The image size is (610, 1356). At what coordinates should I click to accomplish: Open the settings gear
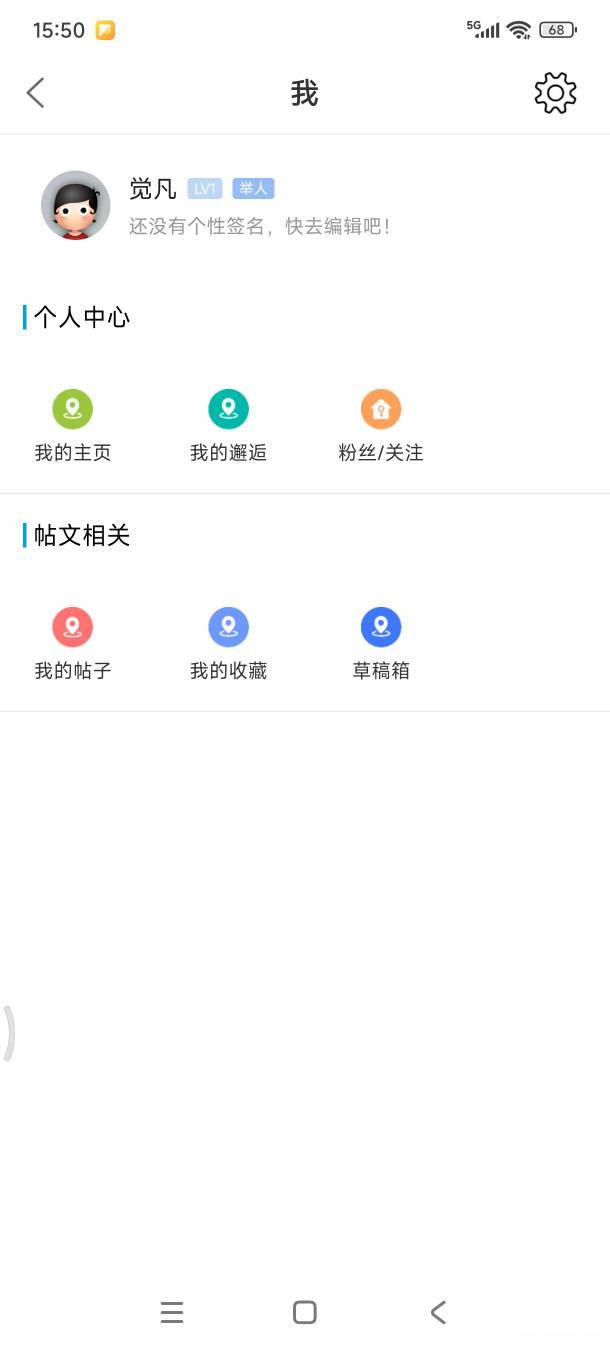coord(555,93)
